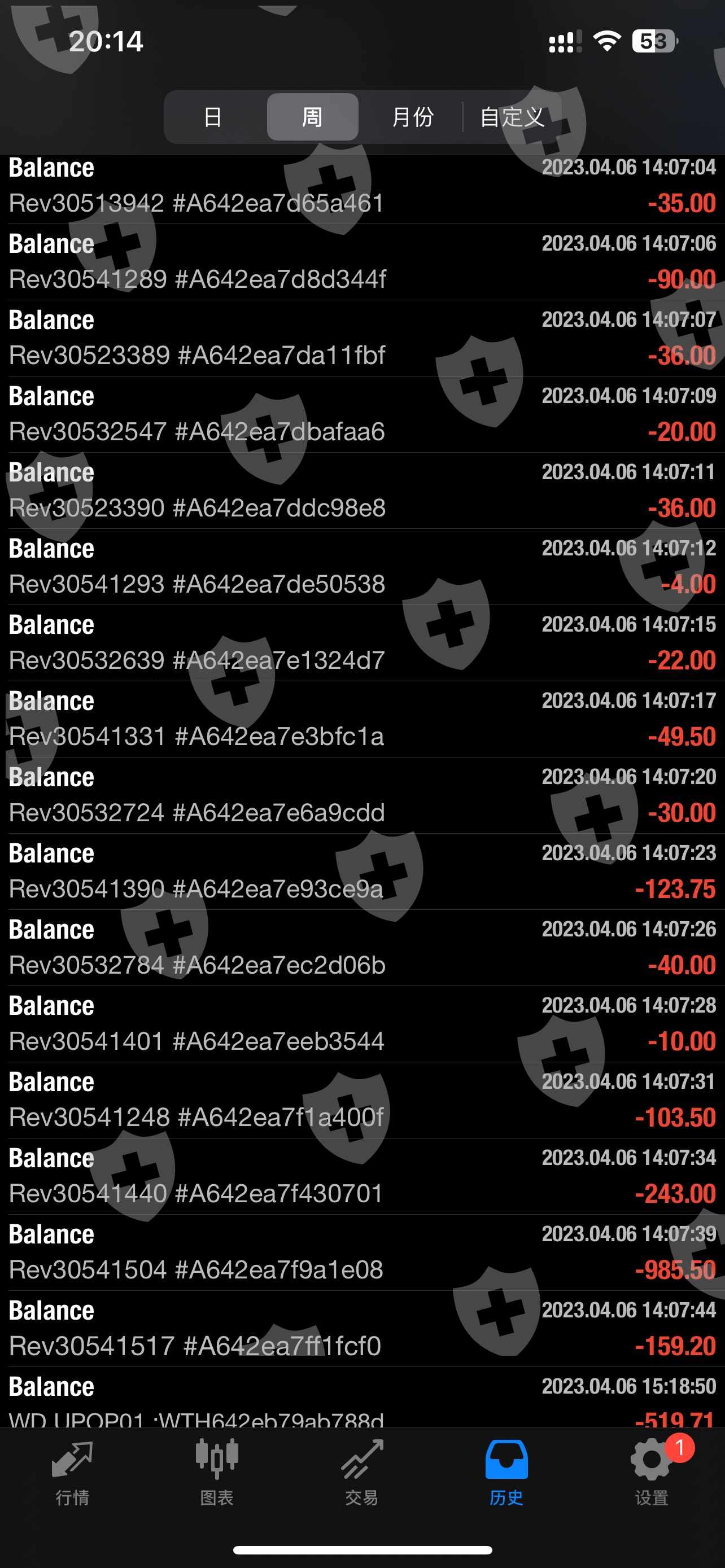Switch to the 日 (day) period
Screen dimensions: 725x1568
click(212, 117)
